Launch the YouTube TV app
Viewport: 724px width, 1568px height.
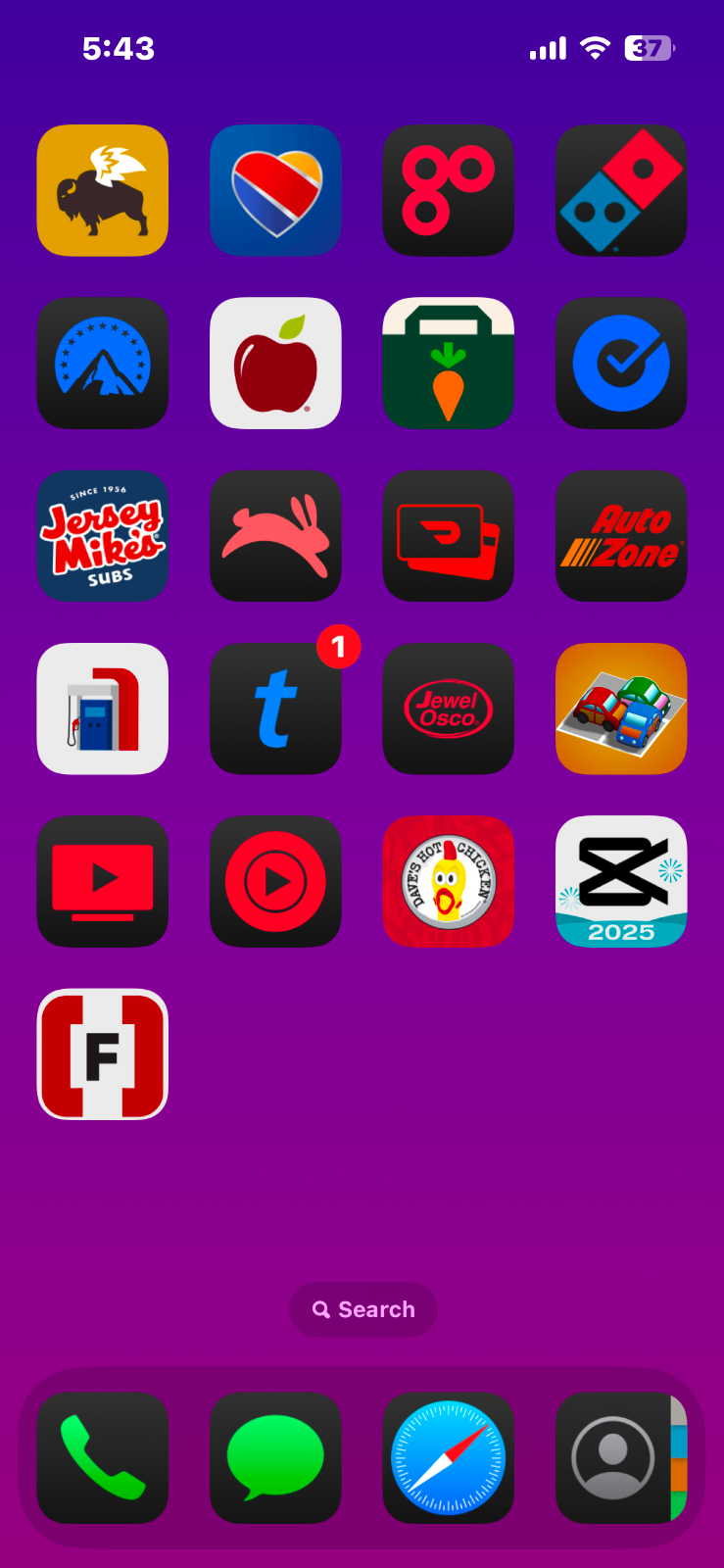[103, 881]
